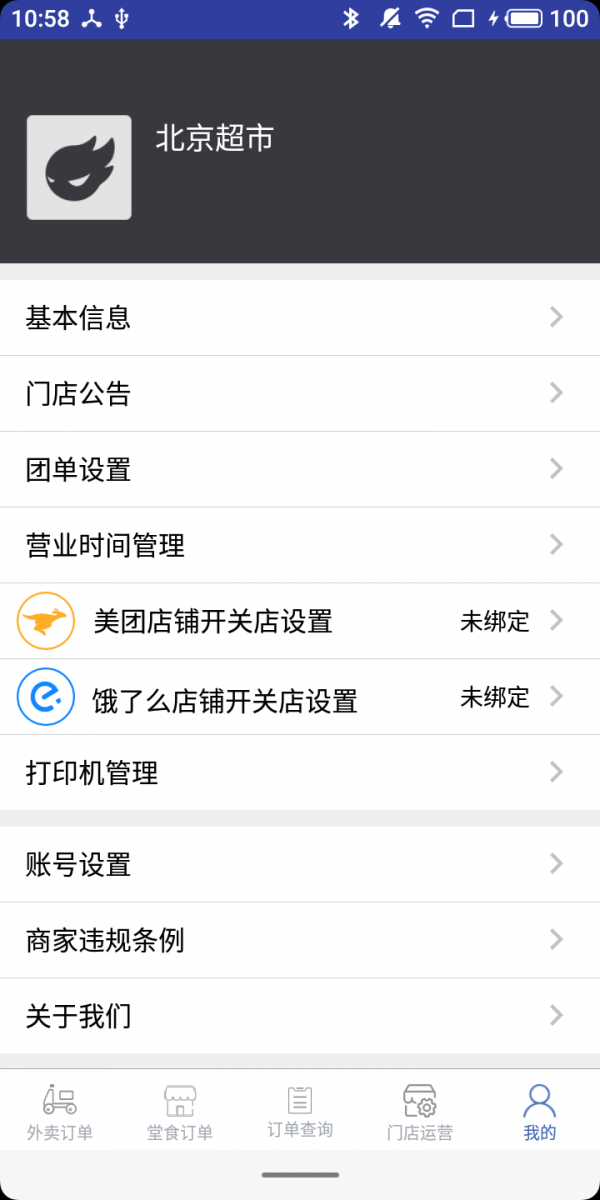Open 打印机管理
Viewport: 600px width, 1200px height.
tap(300, 773)
